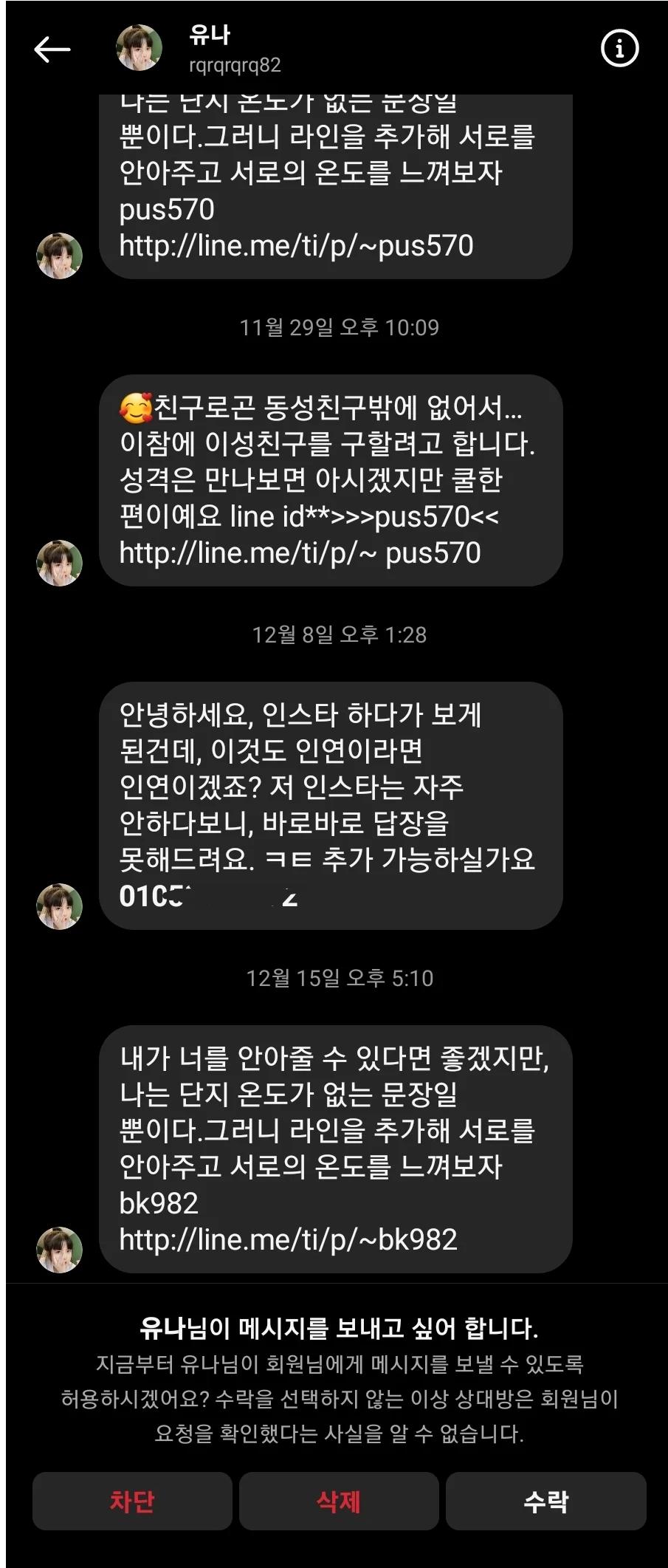Delete the message request with 삭제
The height and width of the screenshot is (1568, 668).
[339, 1501]
